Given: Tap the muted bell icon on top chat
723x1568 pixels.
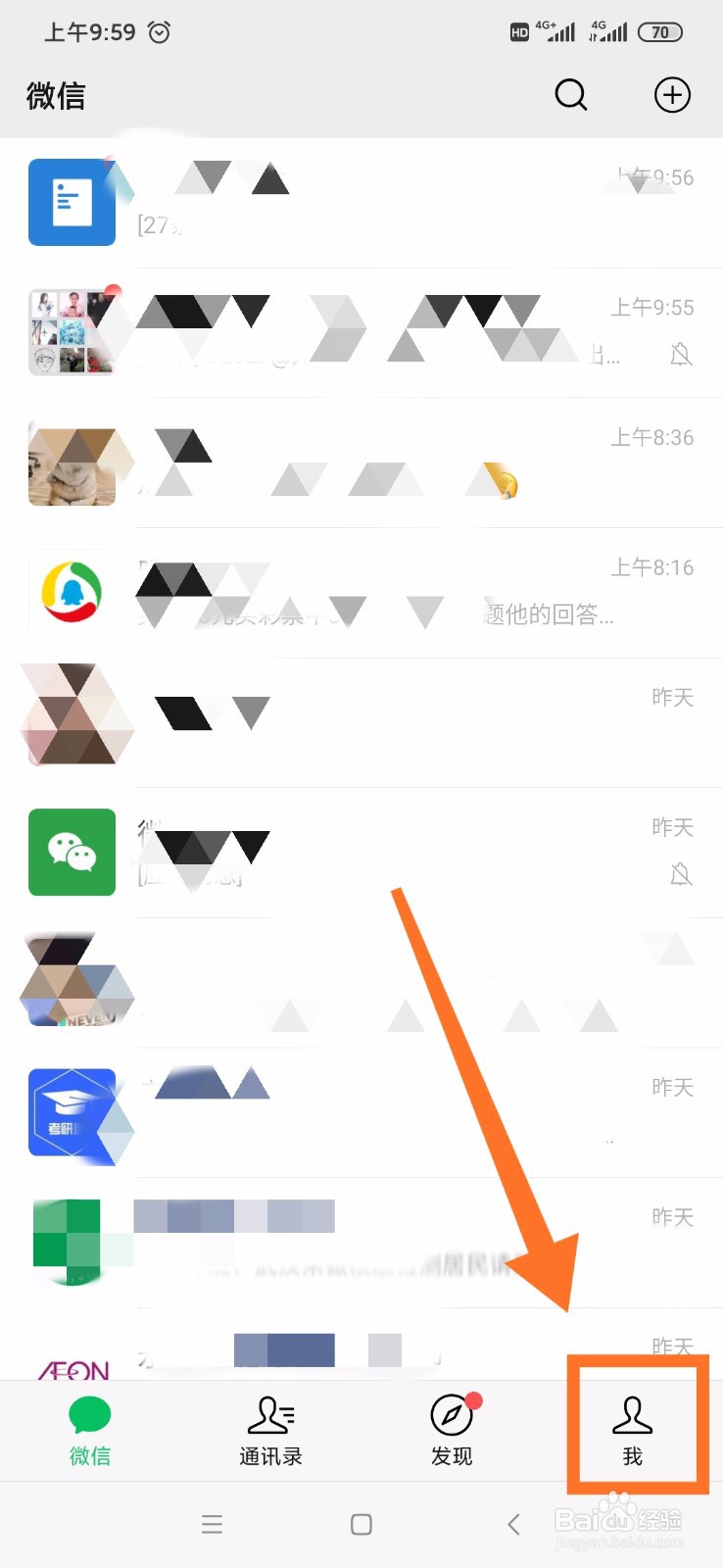Looking at the screenshot, I should pyautogui.click(x=682, y=356).
